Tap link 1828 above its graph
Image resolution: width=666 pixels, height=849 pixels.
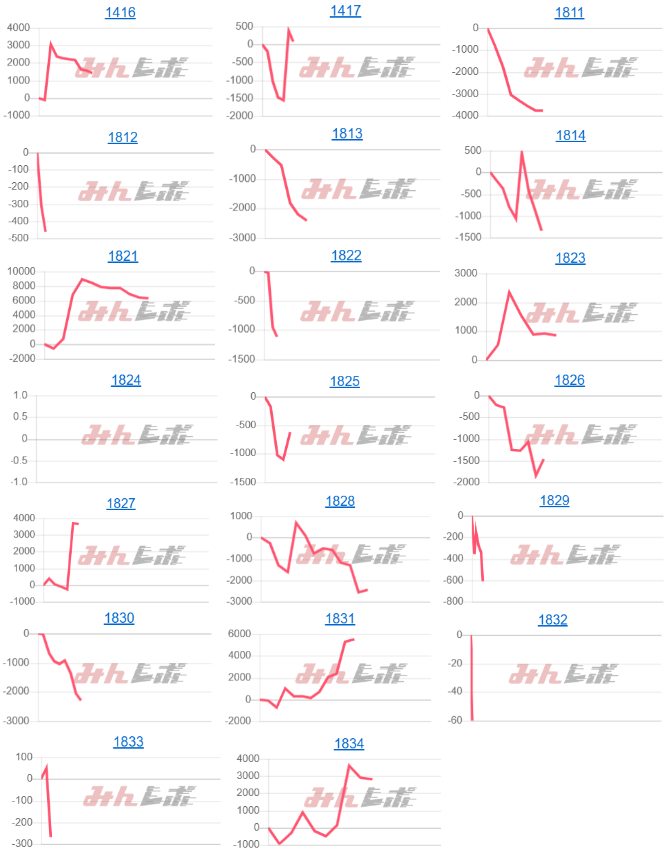click(x=340, y=501)
